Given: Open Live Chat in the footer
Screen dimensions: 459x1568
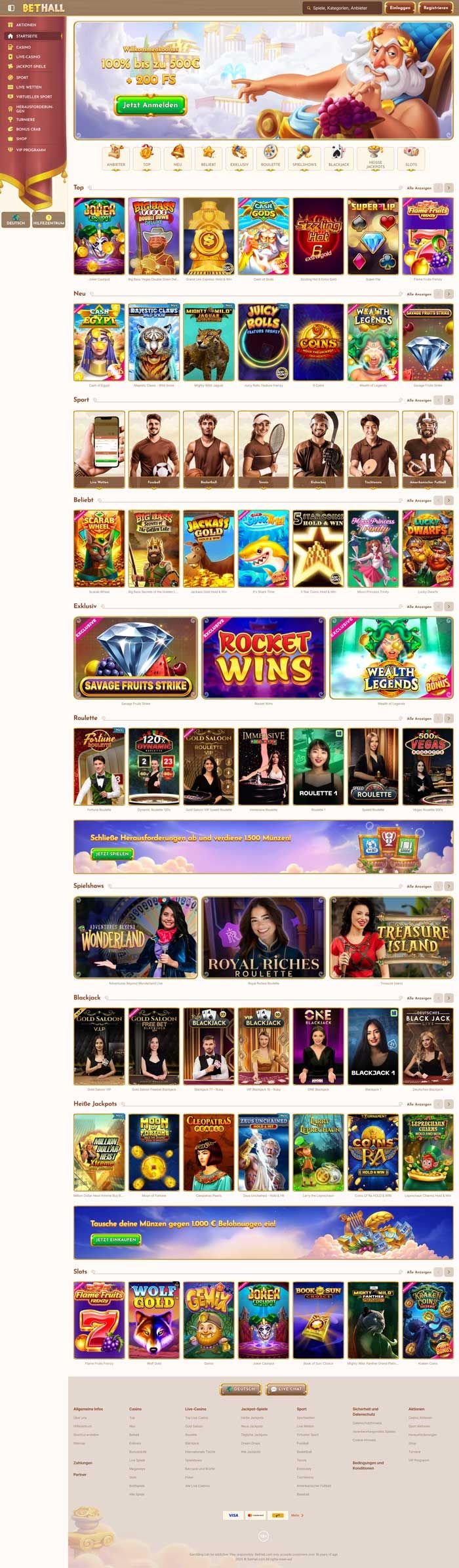Looking at the screenshot, I should tap(287, 1389).
